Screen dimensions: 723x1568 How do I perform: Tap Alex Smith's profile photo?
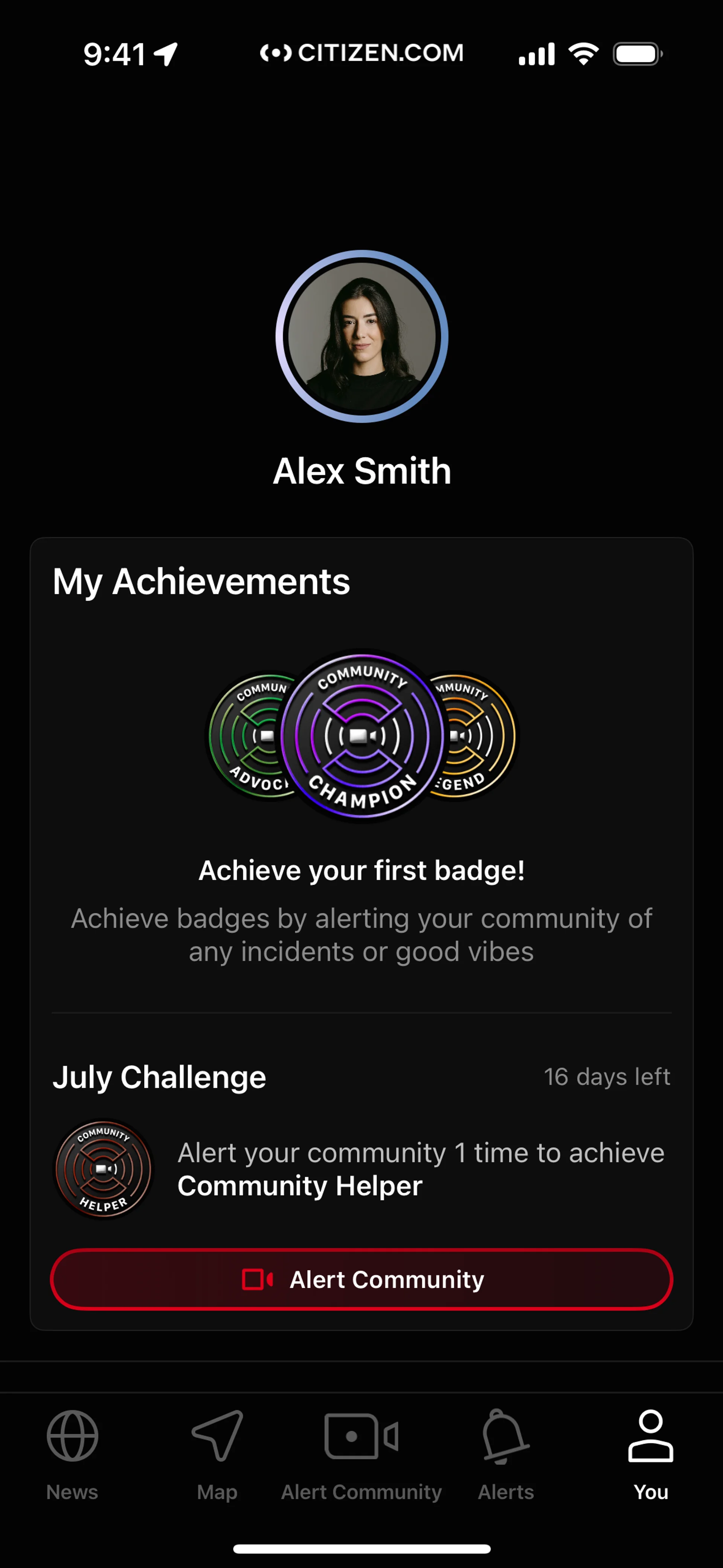click(361, 336)
